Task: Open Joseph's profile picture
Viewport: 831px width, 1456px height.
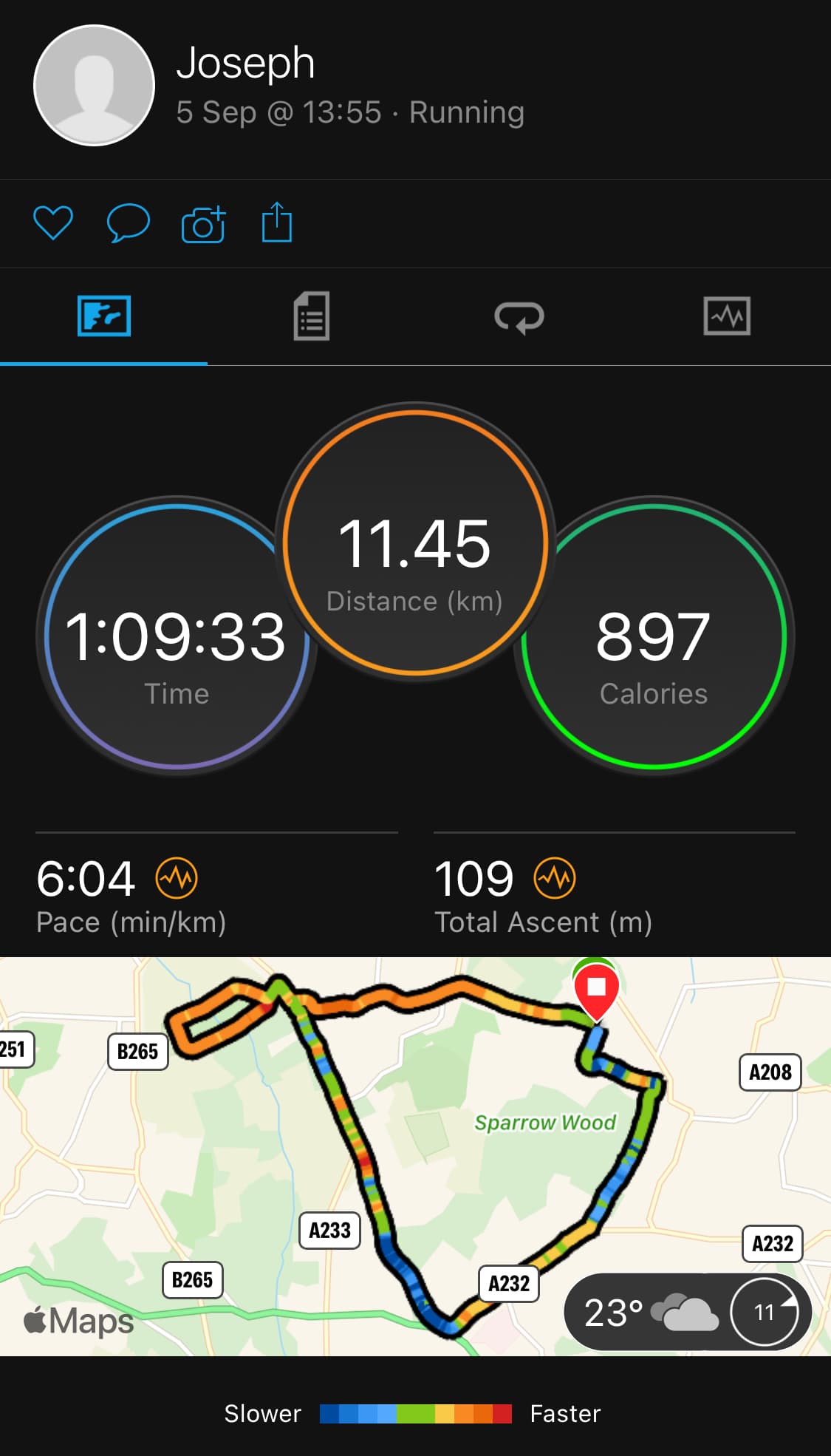Action: 94,86
